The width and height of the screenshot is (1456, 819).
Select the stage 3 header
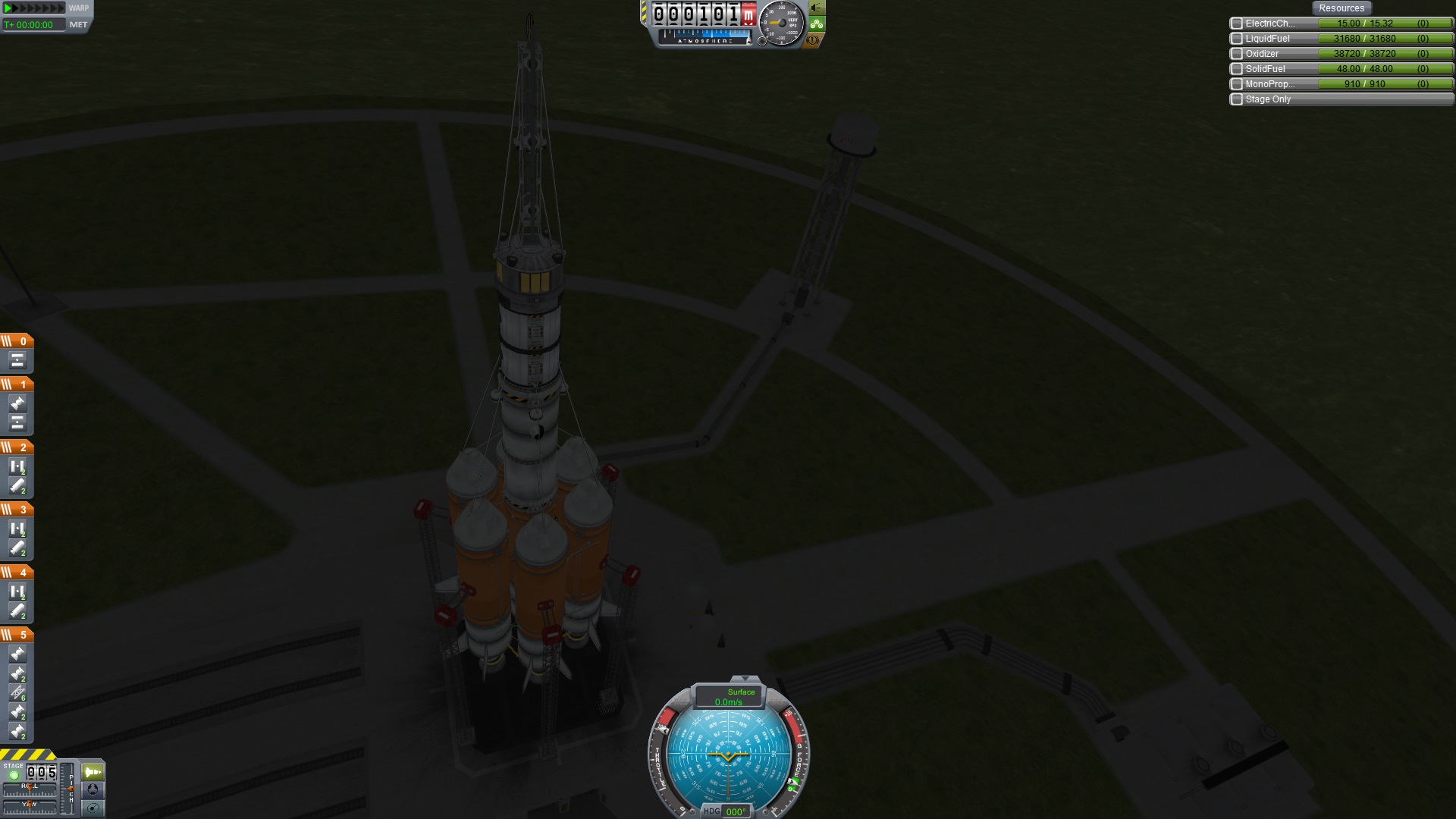click(x=17, y=510)
